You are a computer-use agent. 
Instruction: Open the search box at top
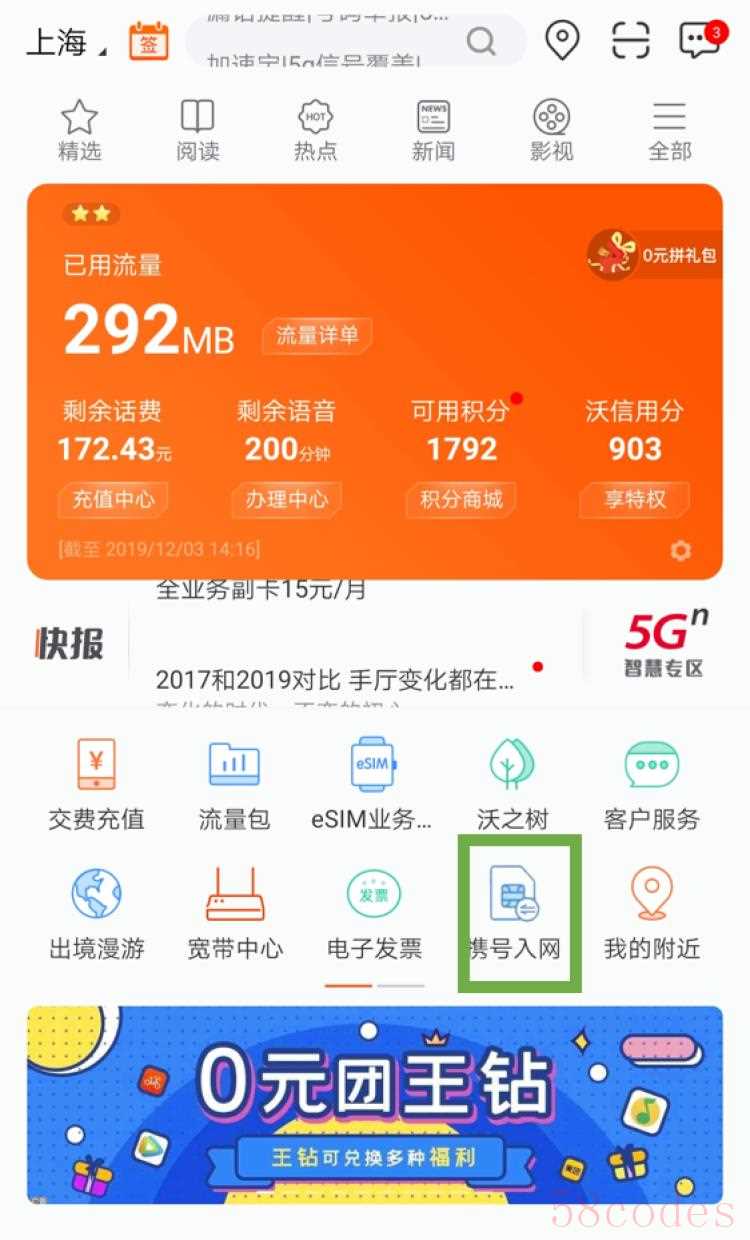pyautogui.click(x=355, y=42)
